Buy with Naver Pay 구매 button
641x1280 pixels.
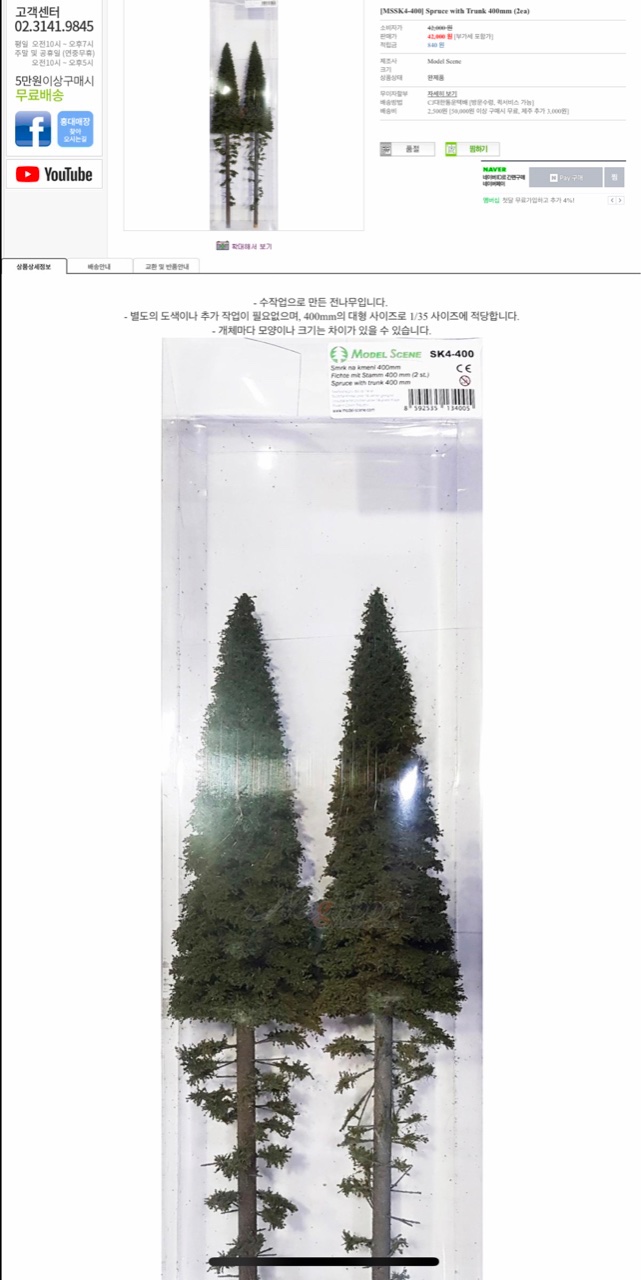click(565, 177)
